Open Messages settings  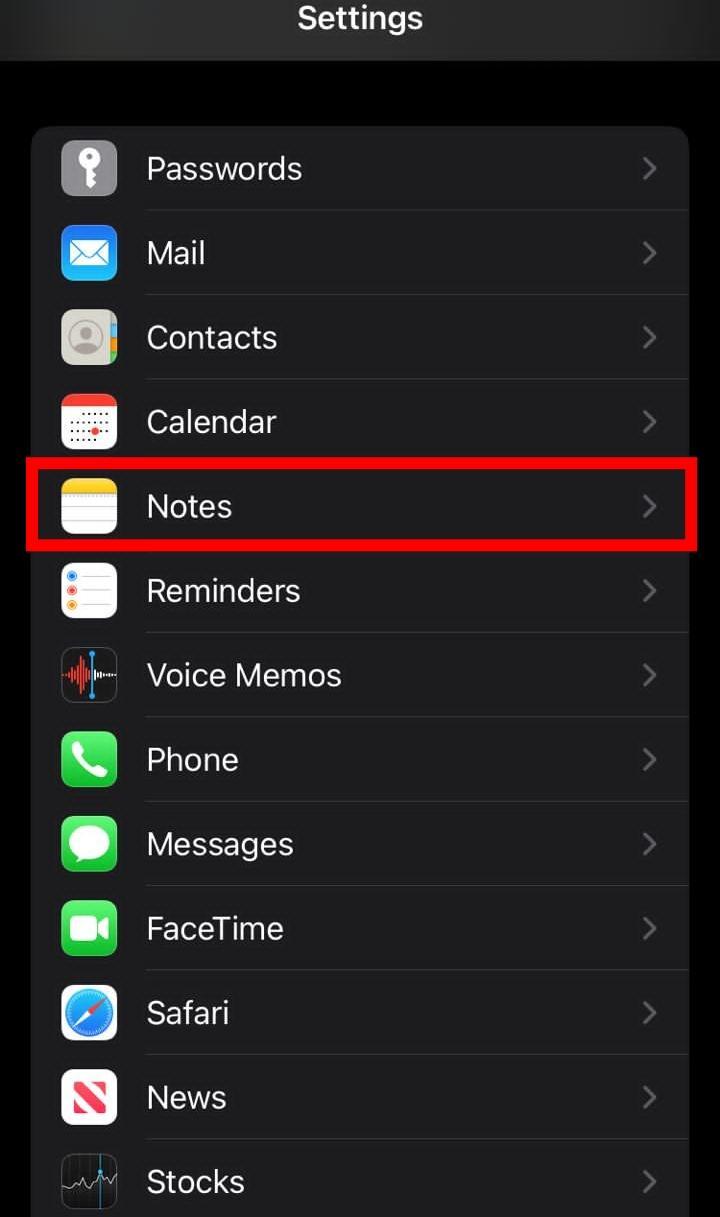360,844
